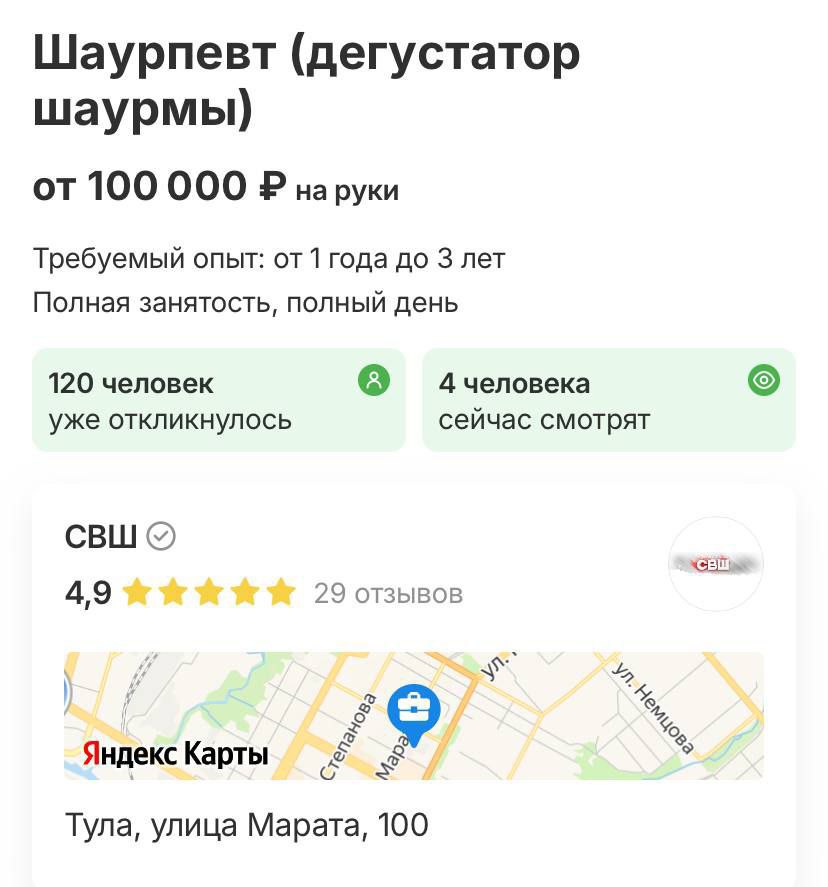Click the first gold rating star
The image size is (828, 887).
[x=136, y=592]
